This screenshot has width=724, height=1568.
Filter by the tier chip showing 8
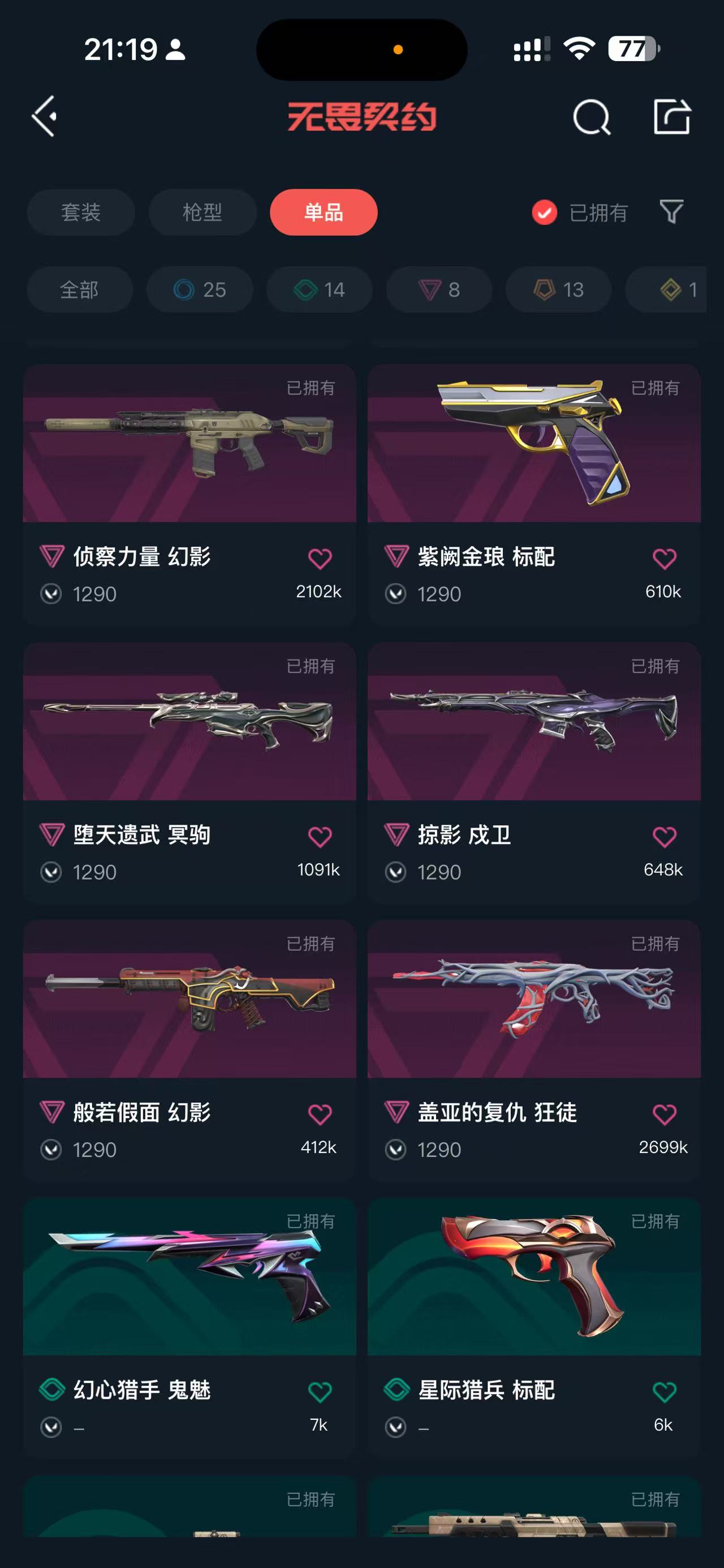[438, 290]
